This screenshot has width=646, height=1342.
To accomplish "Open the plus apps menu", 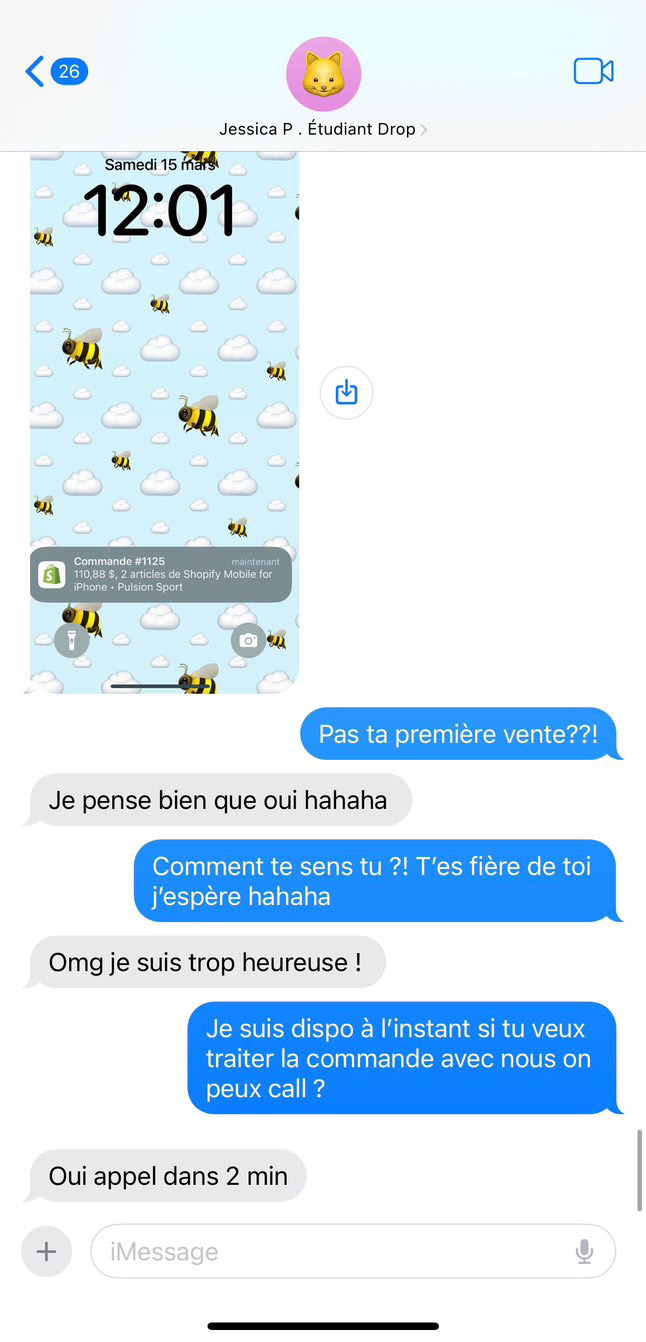I will click(x=46, y=1251).
